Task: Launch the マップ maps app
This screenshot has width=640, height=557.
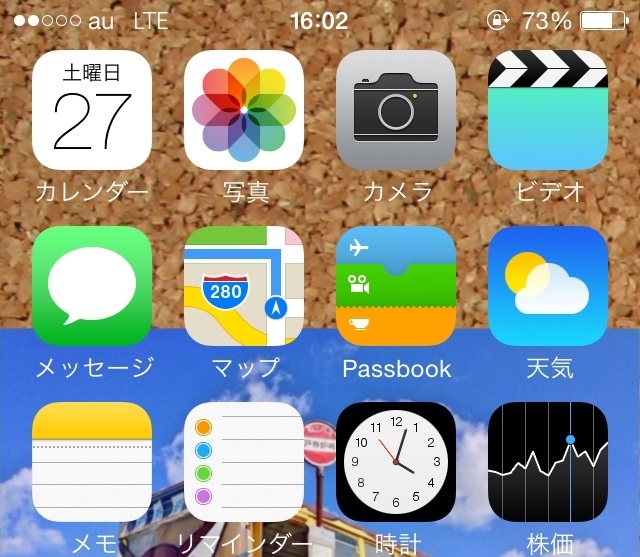Action: click(x=244, y=286)
